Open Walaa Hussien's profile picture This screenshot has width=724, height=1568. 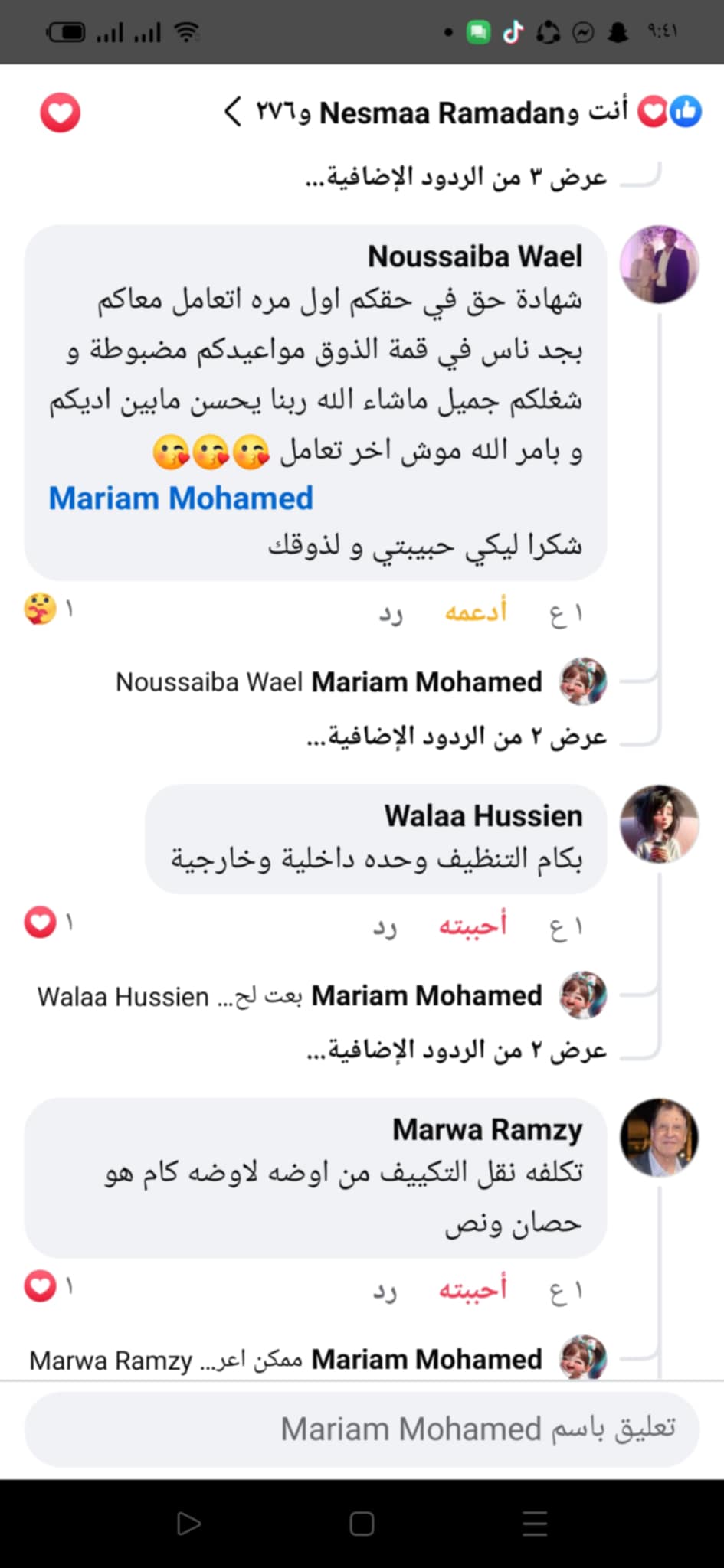pyautogui.click(x=658, y=824)
